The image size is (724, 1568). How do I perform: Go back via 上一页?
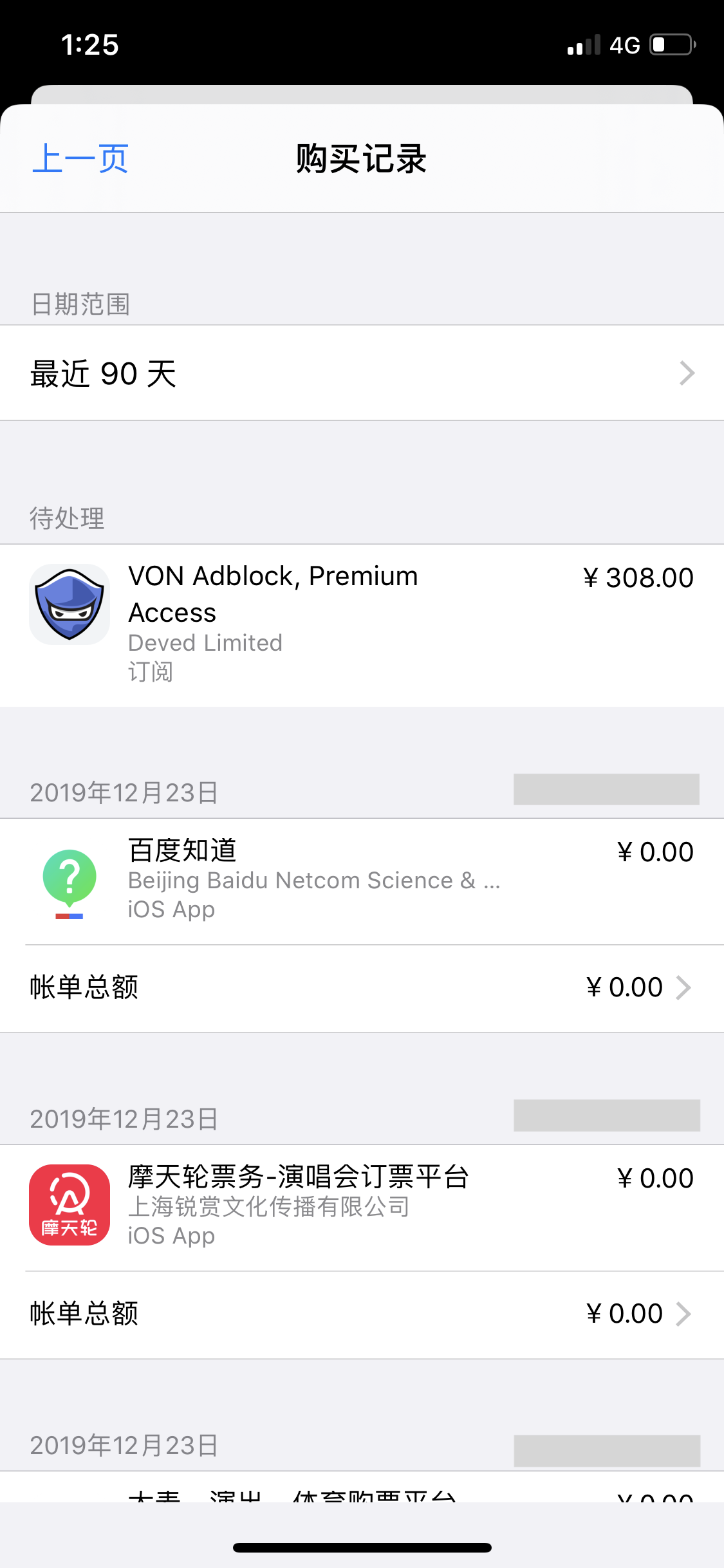click(80, 159)
